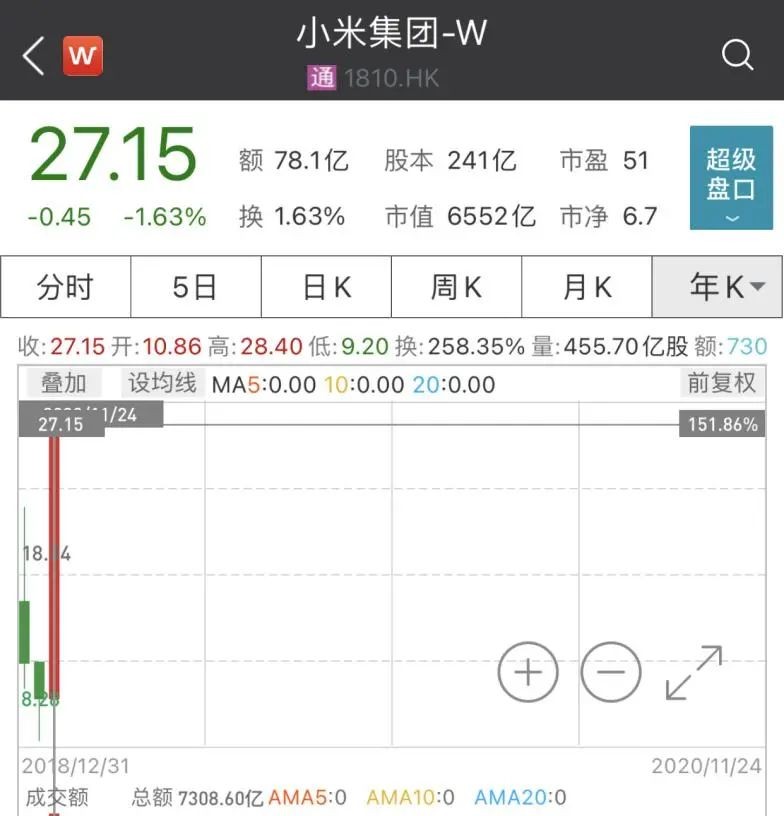Image resolution: width=784 pixels, height=816 pixels.
Task: Show the 月K chart
Action: [587, 288]
